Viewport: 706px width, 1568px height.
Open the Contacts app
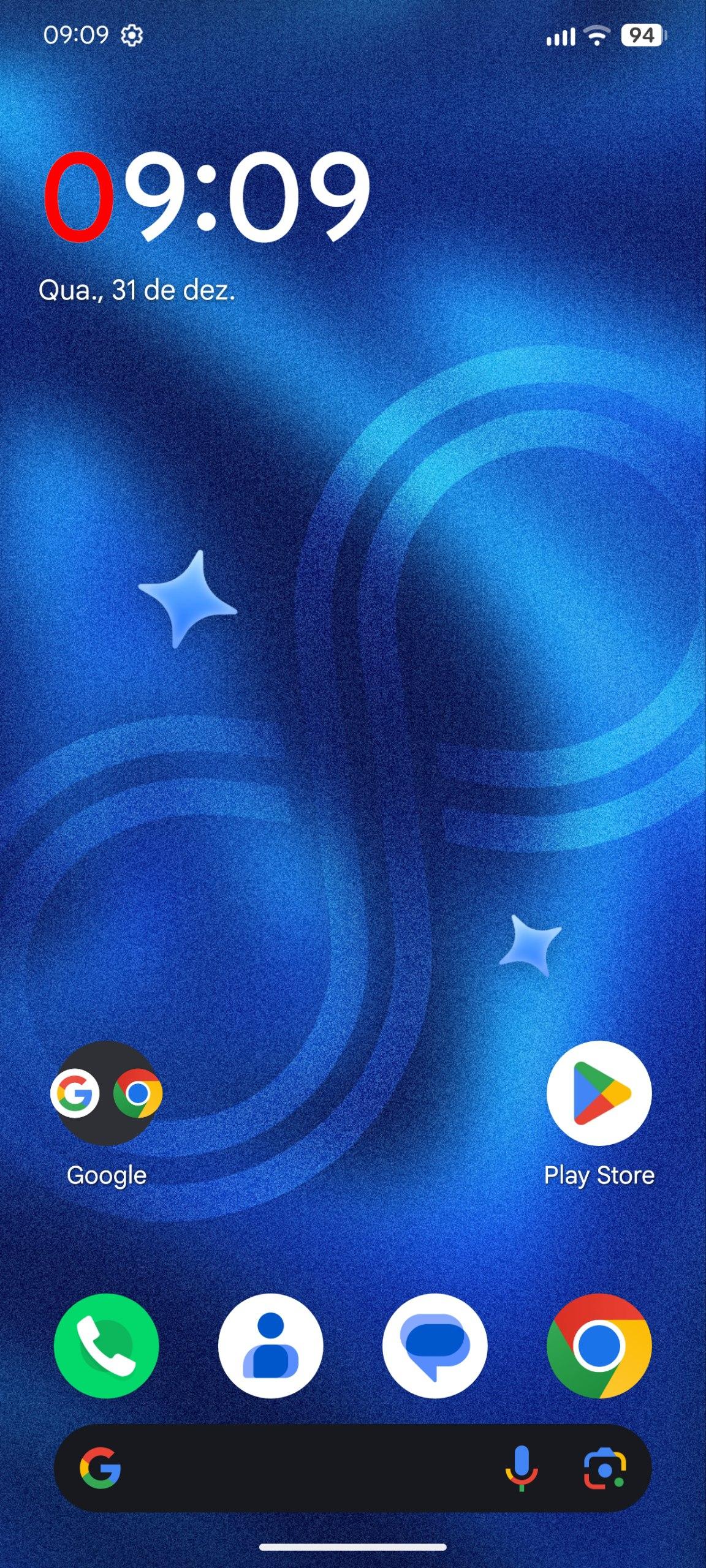(270, 1346)
